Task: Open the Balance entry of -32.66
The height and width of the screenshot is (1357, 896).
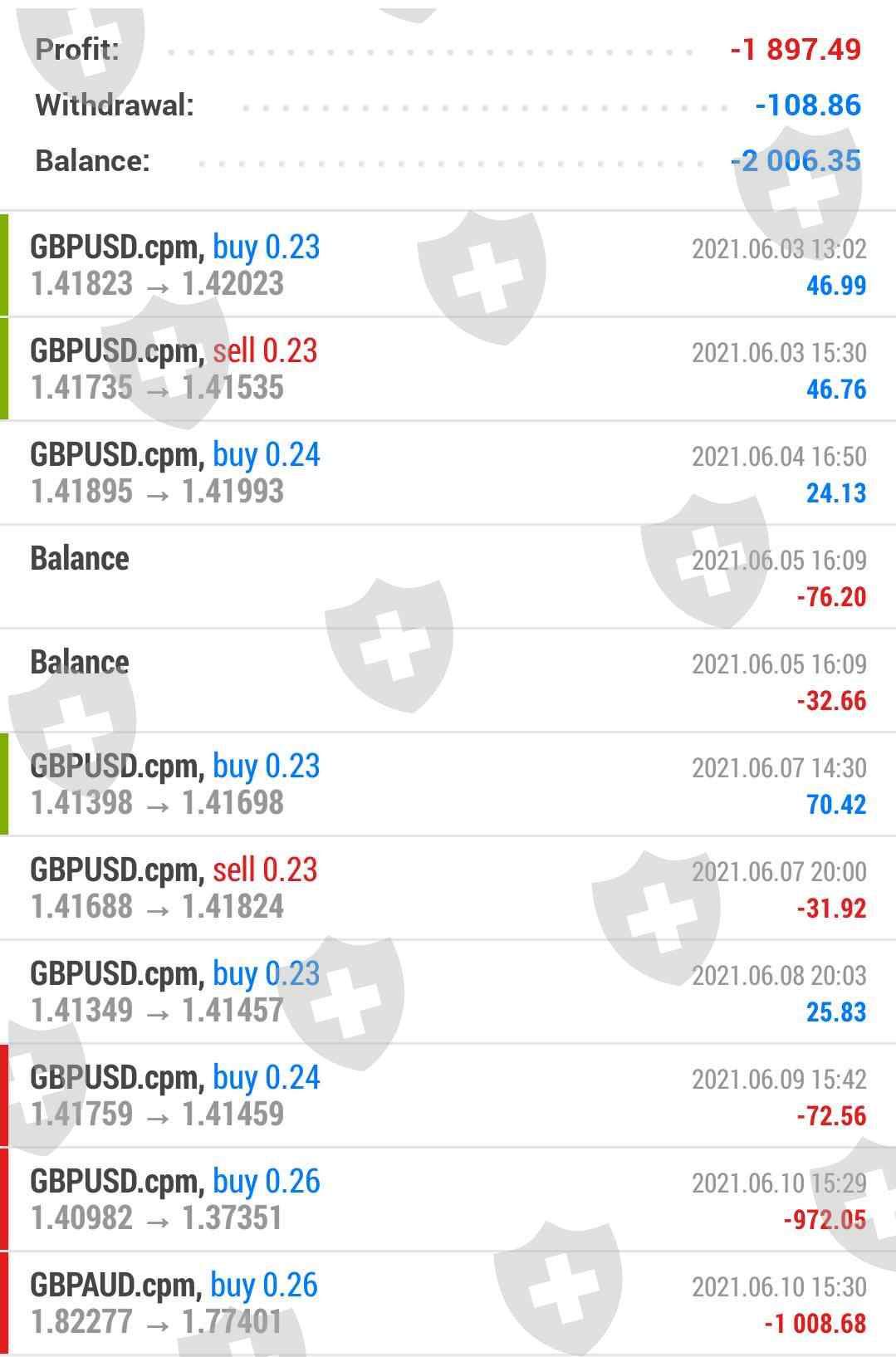Action: [x=448, y=680]
